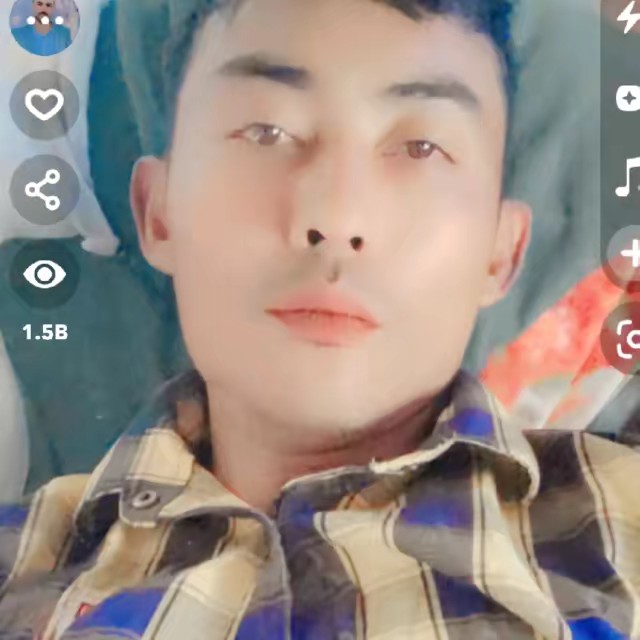Tap the plus icon at the right edge
The height and width of the screenshot is (640, 640).
(x=628, y=254)
